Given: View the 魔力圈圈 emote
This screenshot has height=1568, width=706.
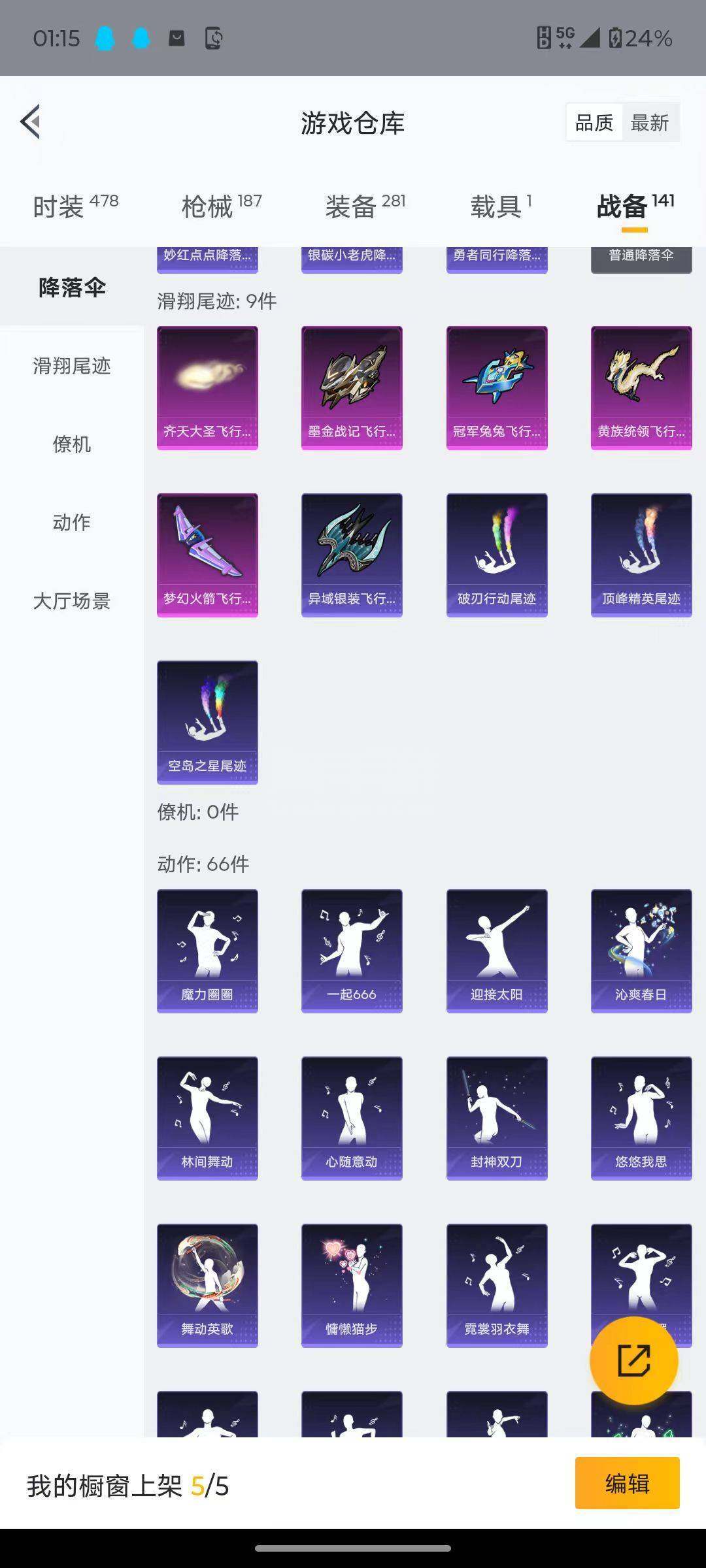Looking at the screenshot, I should (x=207, y=951).
